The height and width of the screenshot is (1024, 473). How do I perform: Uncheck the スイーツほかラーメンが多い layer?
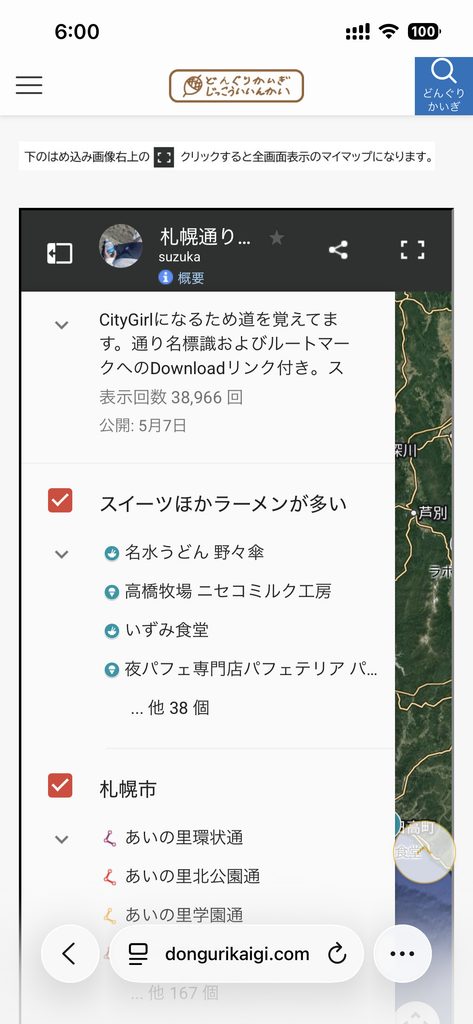click(60, 501)
